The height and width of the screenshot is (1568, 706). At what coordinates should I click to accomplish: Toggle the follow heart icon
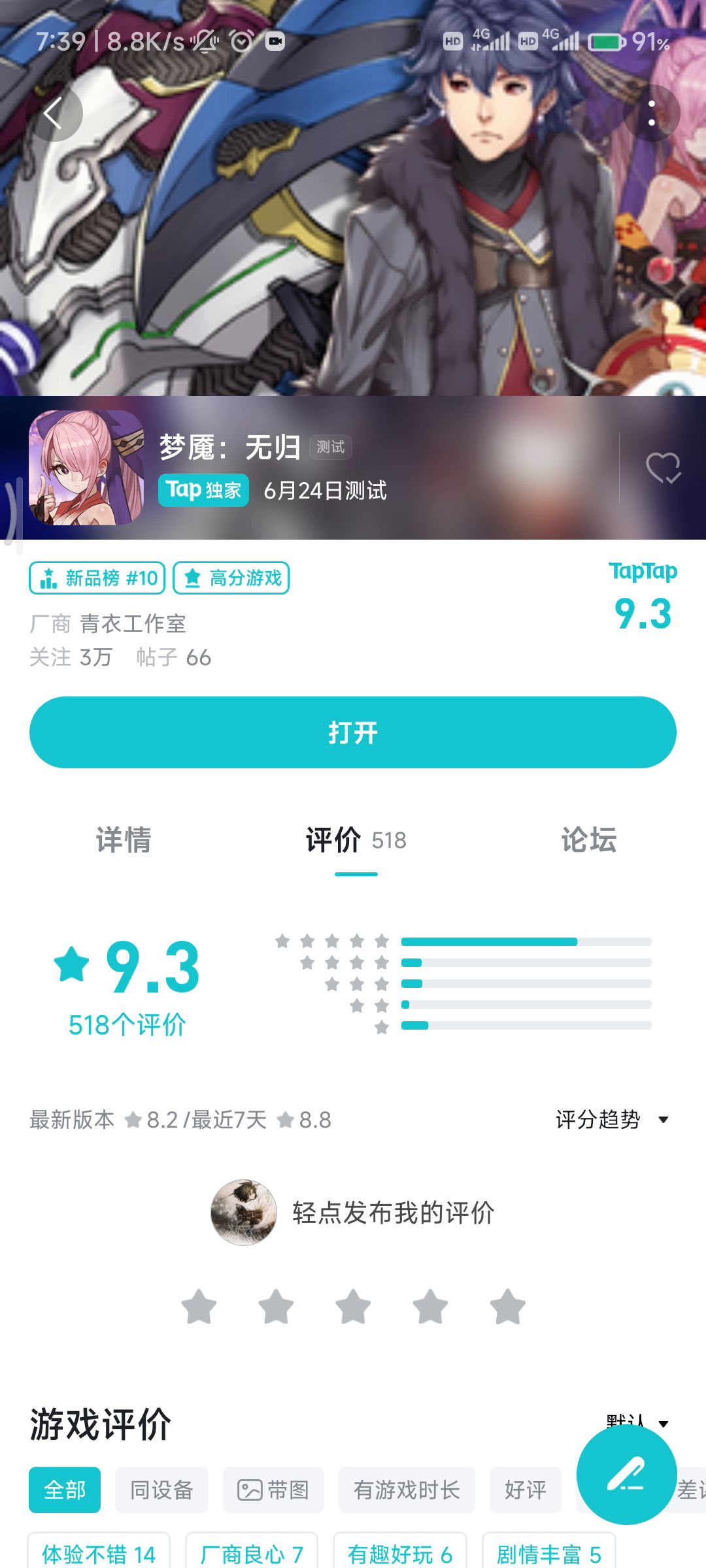(663, 468)
